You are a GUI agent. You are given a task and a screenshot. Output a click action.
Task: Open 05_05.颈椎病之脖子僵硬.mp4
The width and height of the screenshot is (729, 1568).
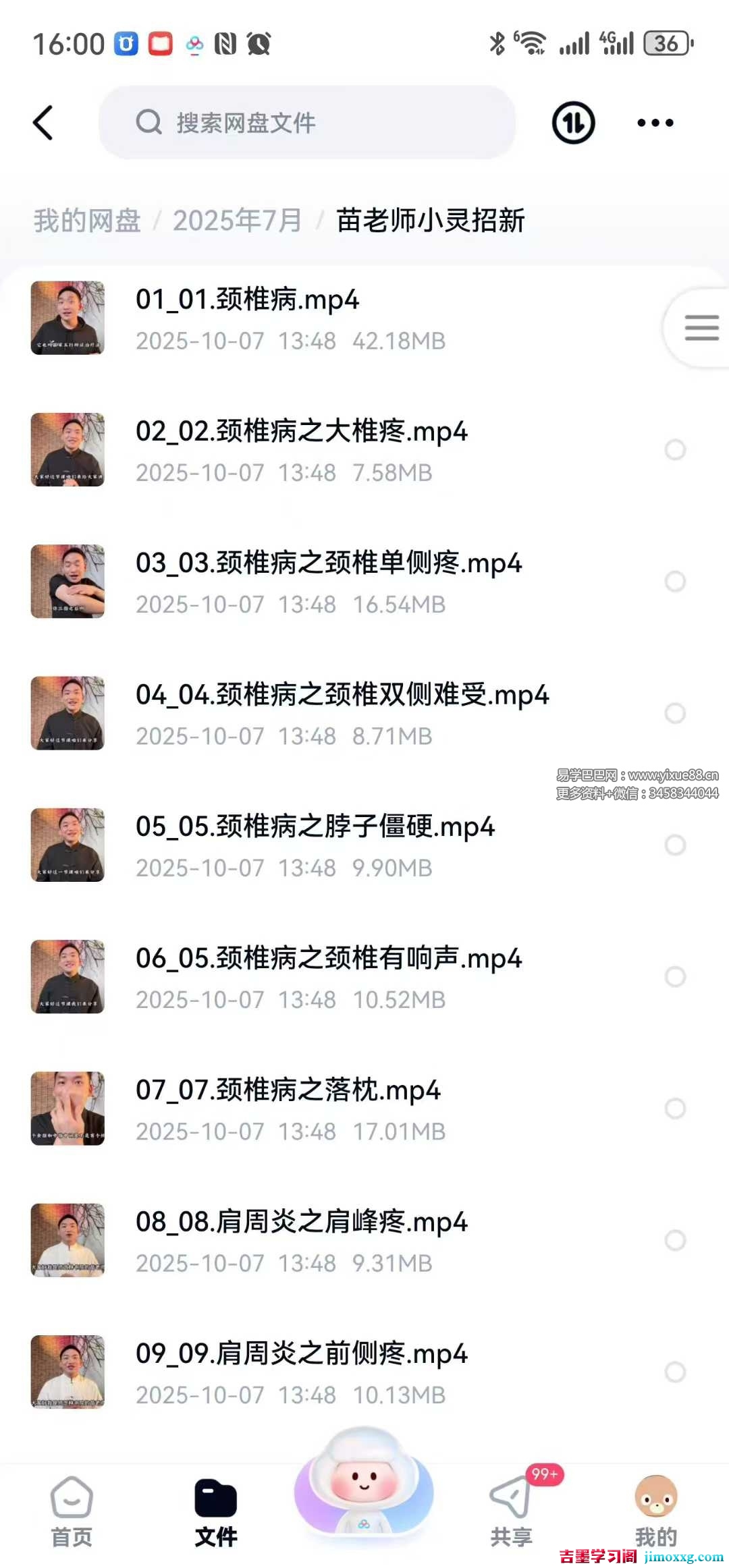pos(315,827)
